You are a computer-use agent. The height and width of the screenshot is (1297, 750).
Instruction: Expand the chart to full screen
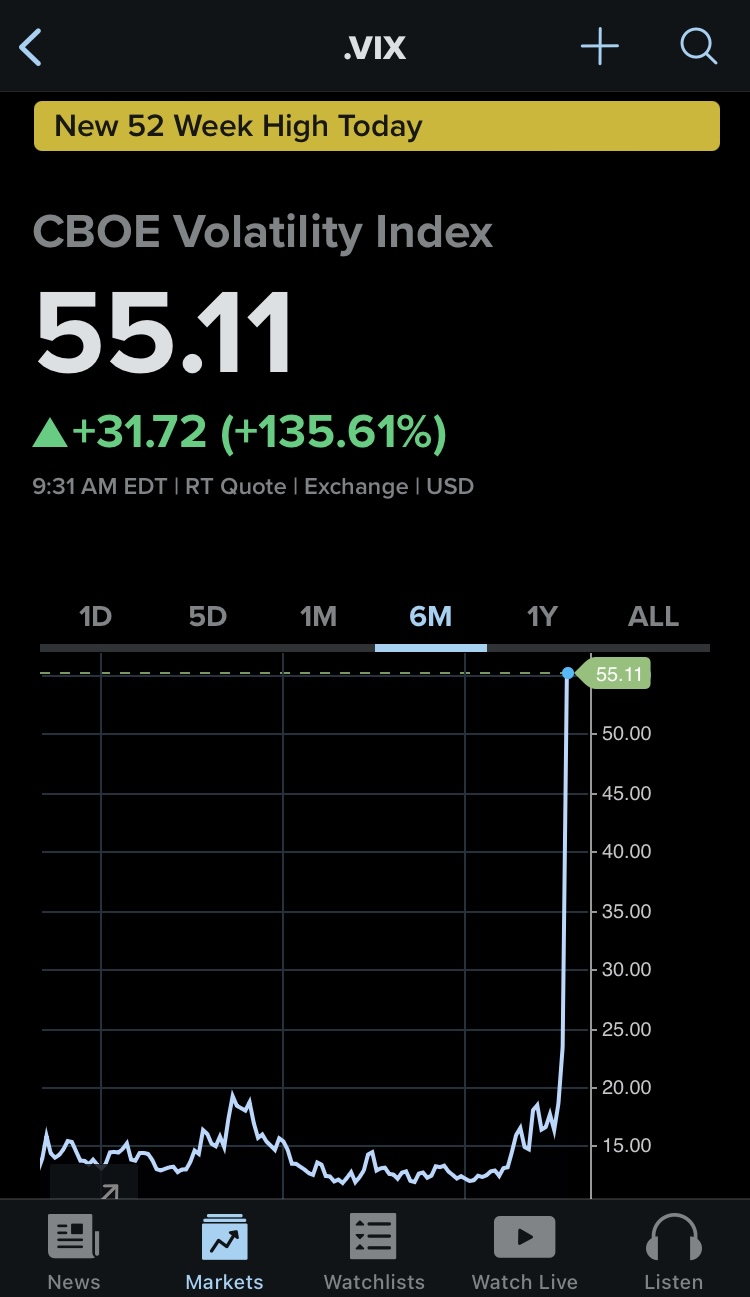[x=106, y=1190]
